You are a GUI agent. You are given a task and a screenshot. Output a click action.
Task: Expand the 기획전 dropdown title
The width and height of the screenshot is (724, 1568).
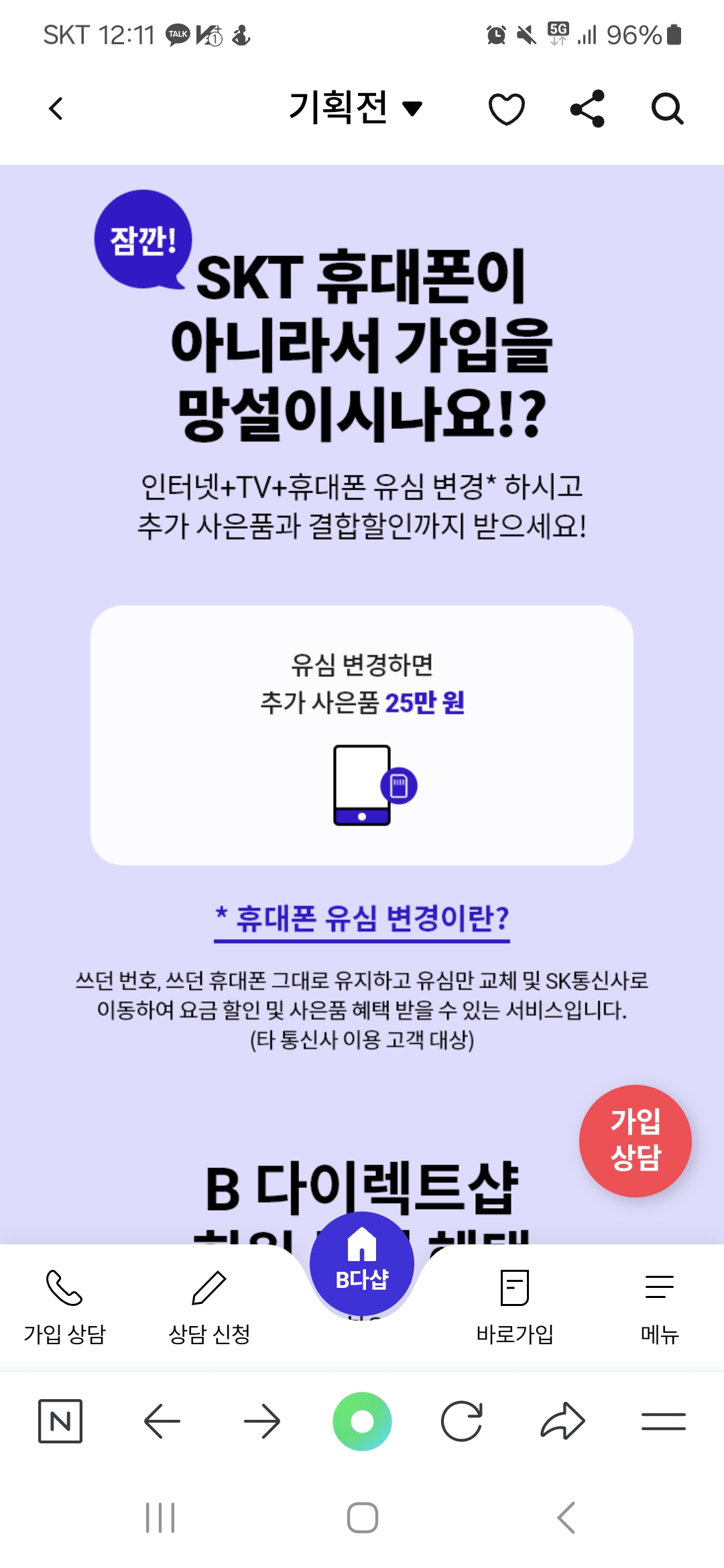[x=356, y=107]
